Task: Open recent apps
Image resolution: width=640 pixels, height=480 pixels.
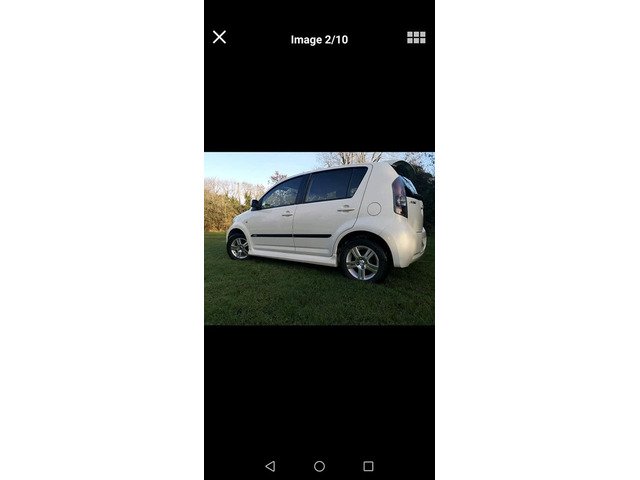Action: (368, 466)
